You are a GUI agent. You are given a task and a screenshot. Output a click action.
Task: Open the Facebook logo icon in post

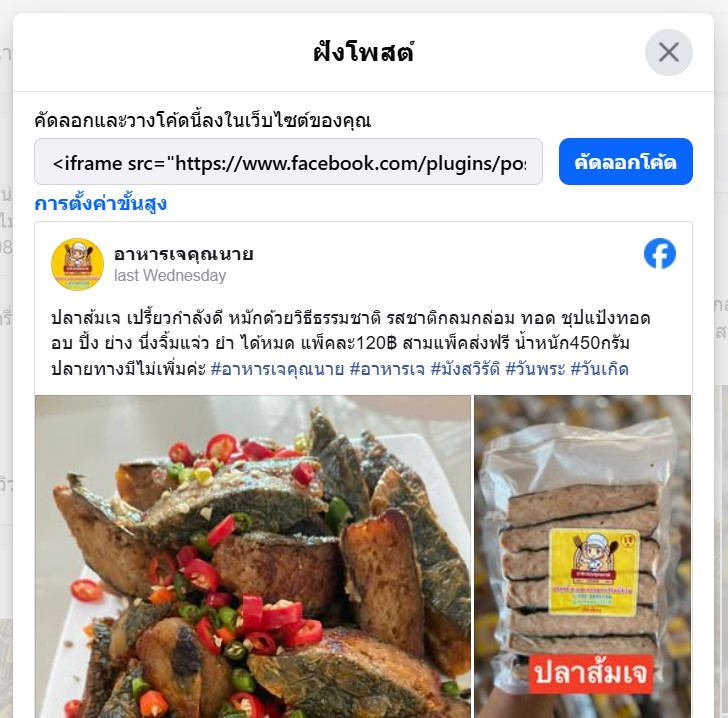pos(660,254)
